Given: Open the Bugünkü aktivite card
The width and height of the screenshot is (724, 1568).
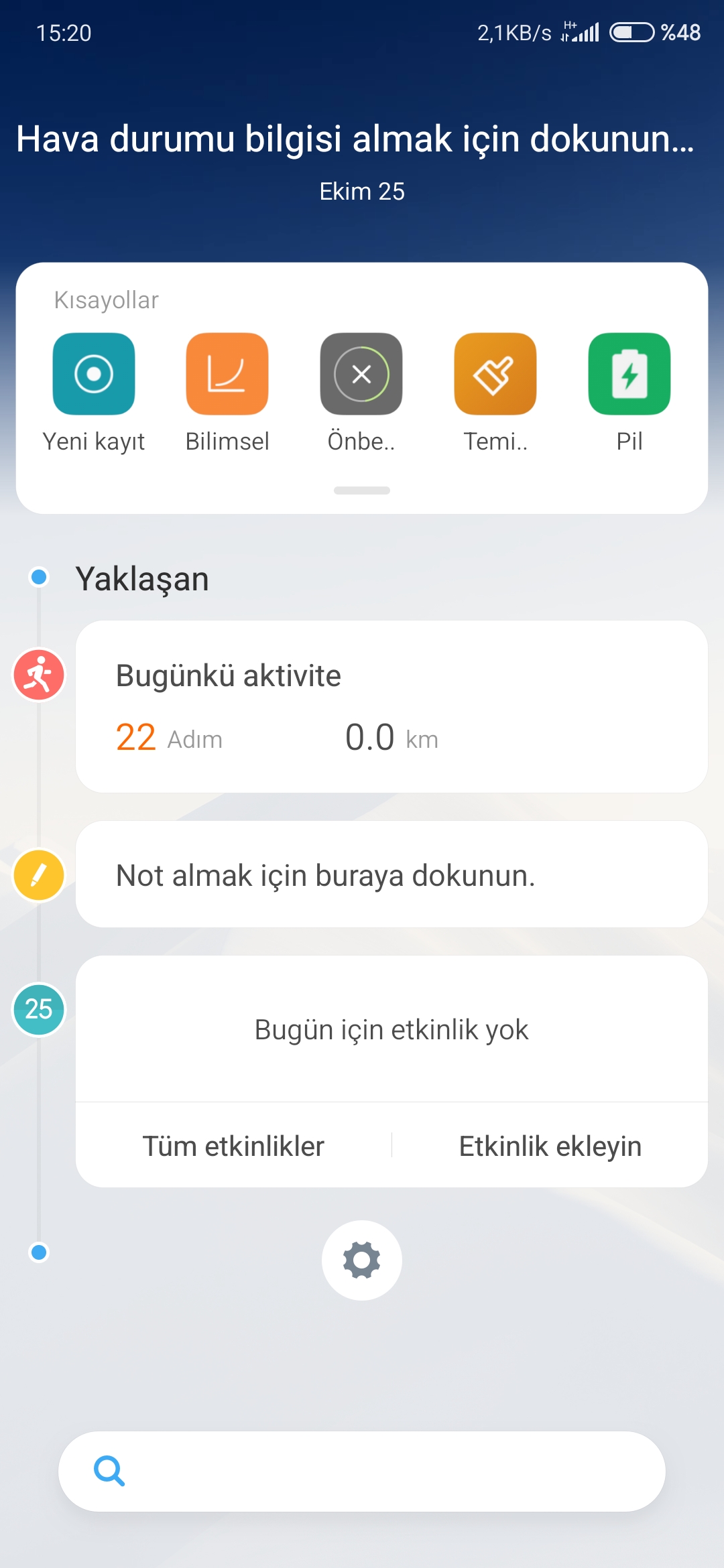Looking at the screenshot, I should [x=391, y=706].
